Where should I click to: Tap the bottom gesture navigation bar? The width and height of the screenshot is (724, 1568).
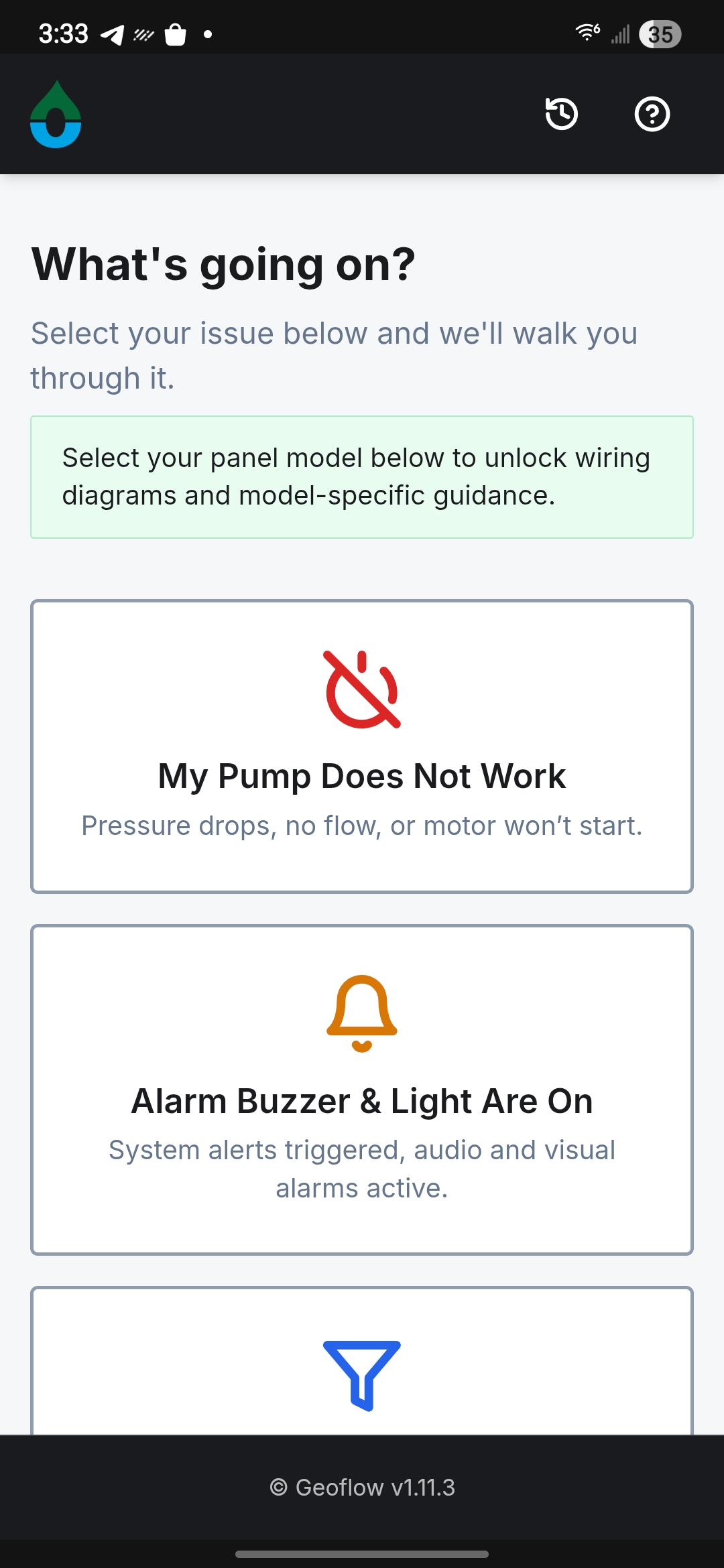pyautogui.click(x=361, y=1552)
